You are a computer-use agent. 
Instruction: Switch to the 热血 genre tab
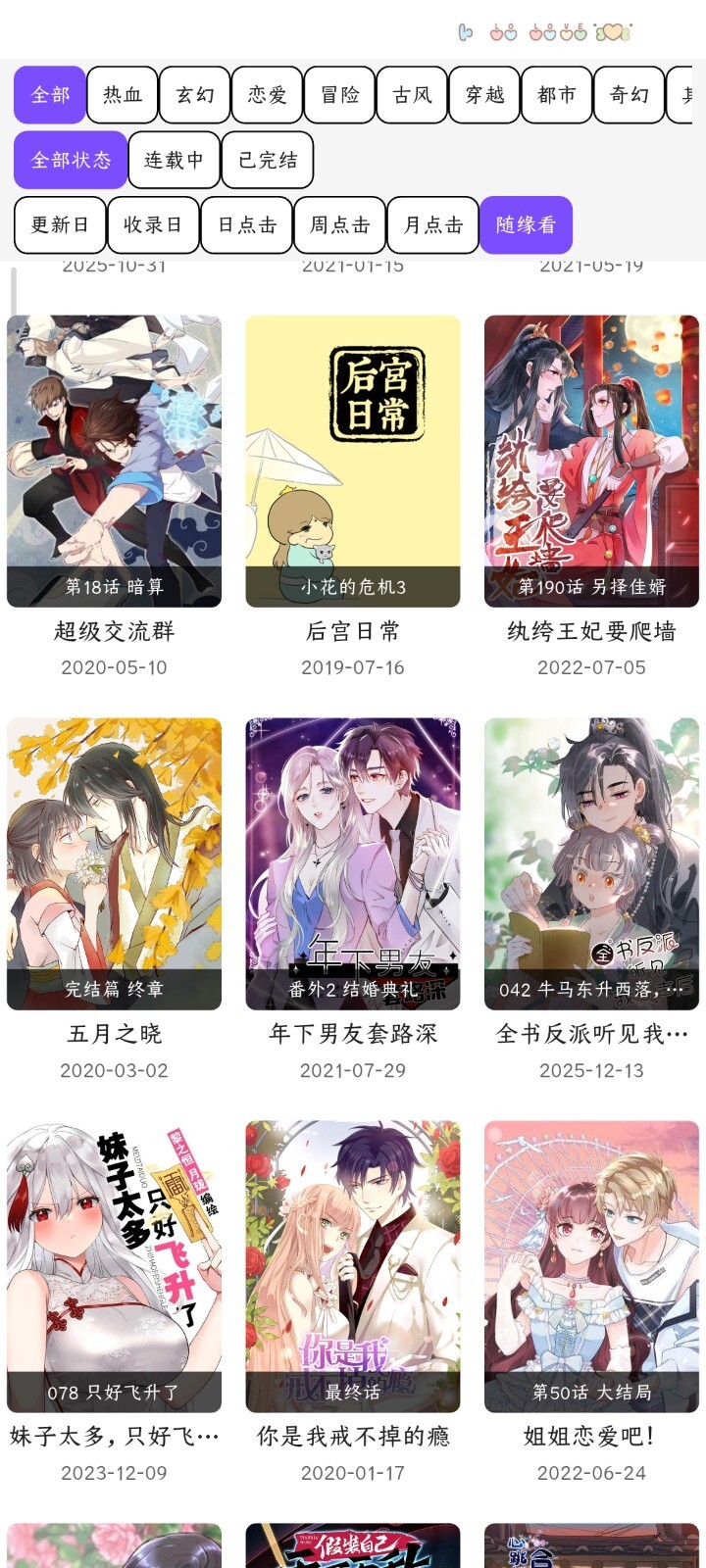[x=122, y=95]
